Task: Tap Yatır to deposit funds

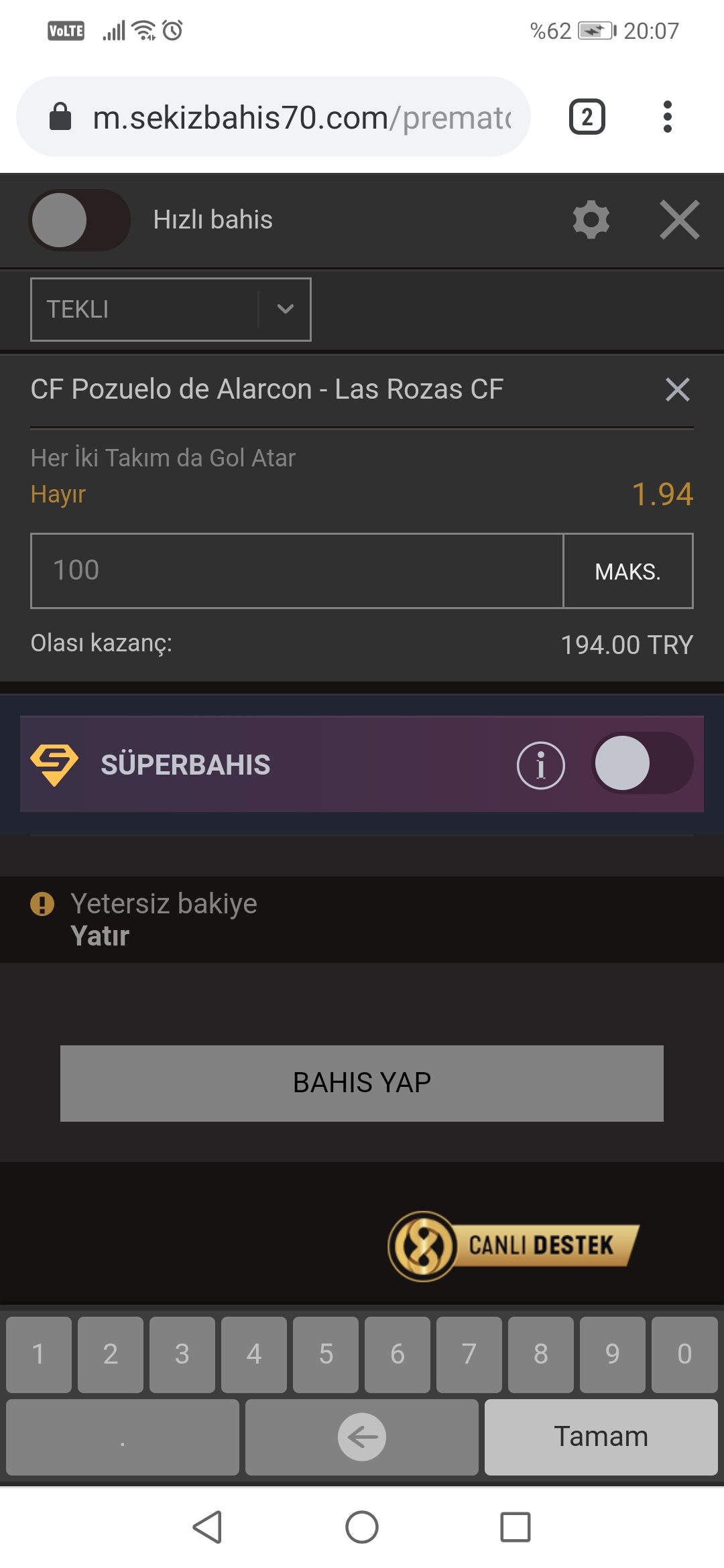Action: 100,936
